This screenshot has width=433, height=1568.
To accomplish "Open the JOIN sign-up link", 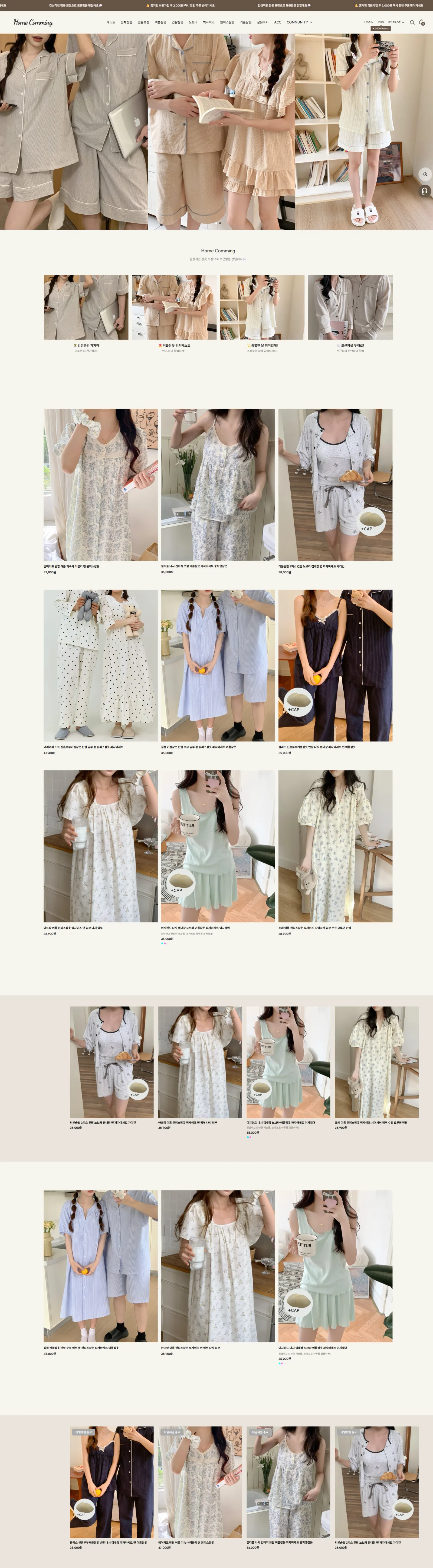I will (380, 22).
